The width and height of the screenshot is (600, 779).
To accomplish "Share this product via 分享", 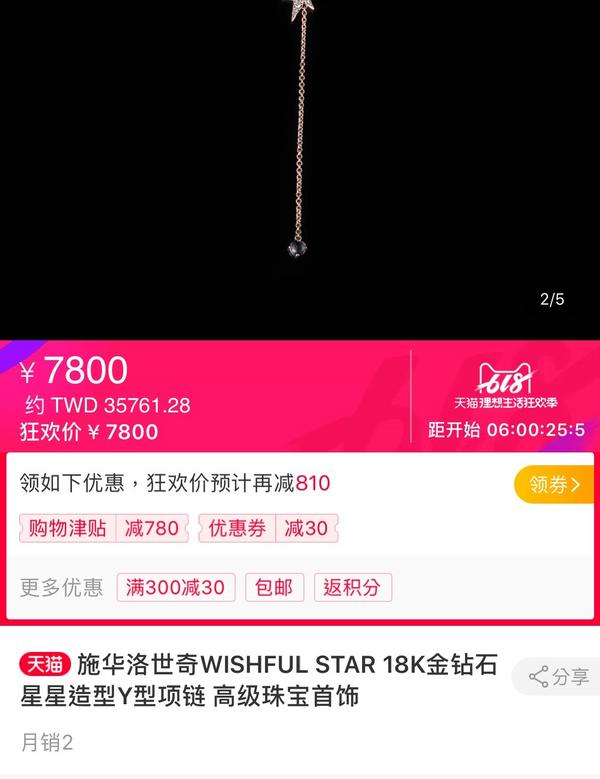I will click(559, 677).
